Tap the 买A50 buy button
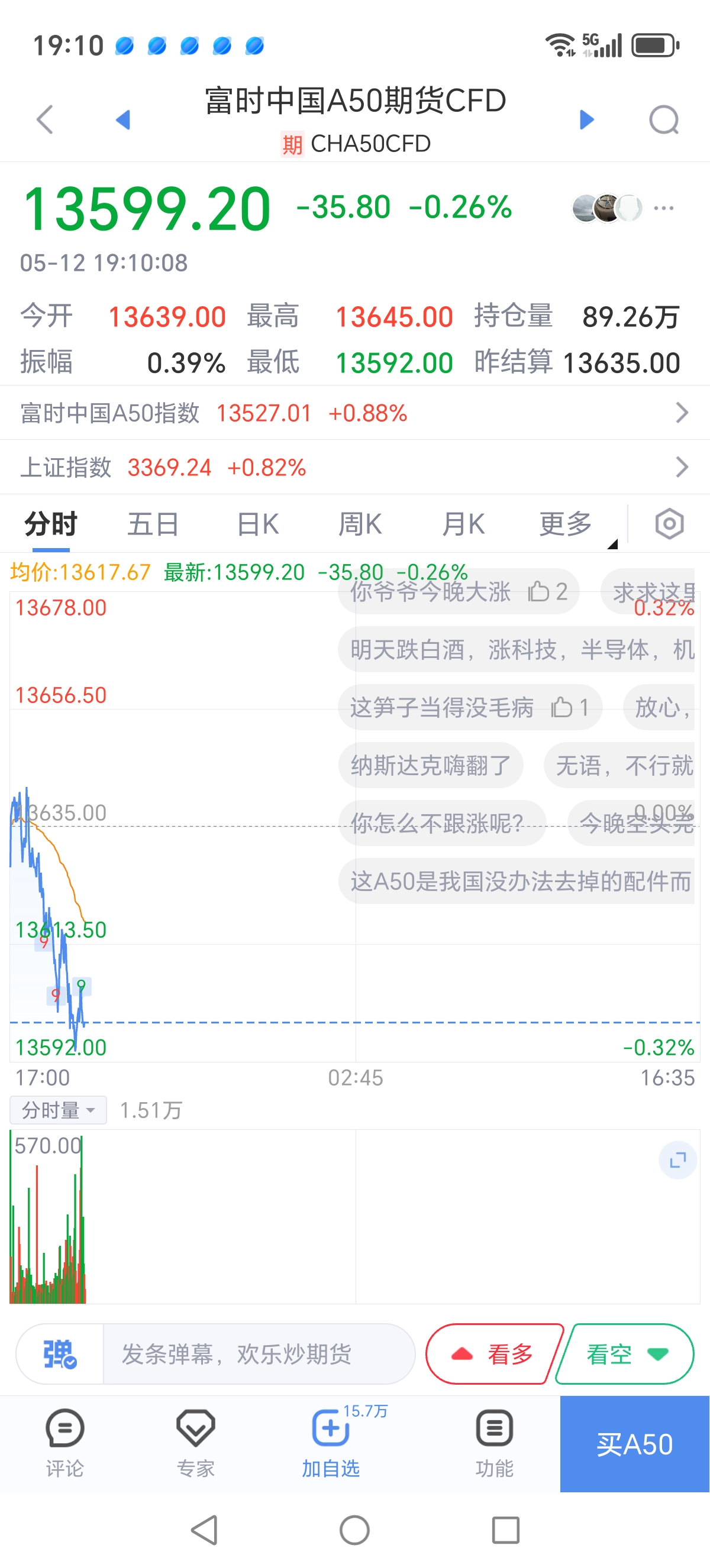 pyautogui.click(x=634, y=1444)
